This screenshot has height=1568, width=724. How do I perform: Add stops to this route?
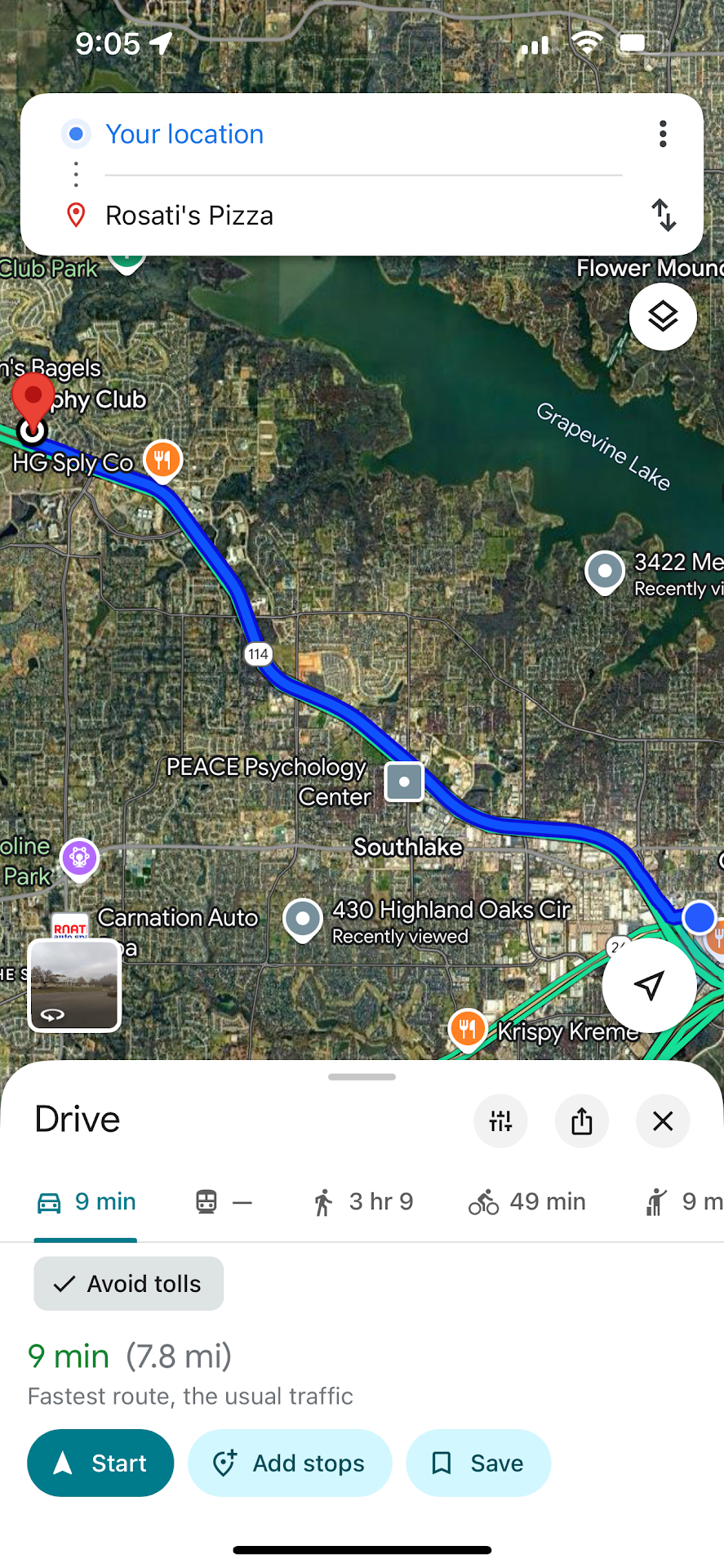(290, 1463)
